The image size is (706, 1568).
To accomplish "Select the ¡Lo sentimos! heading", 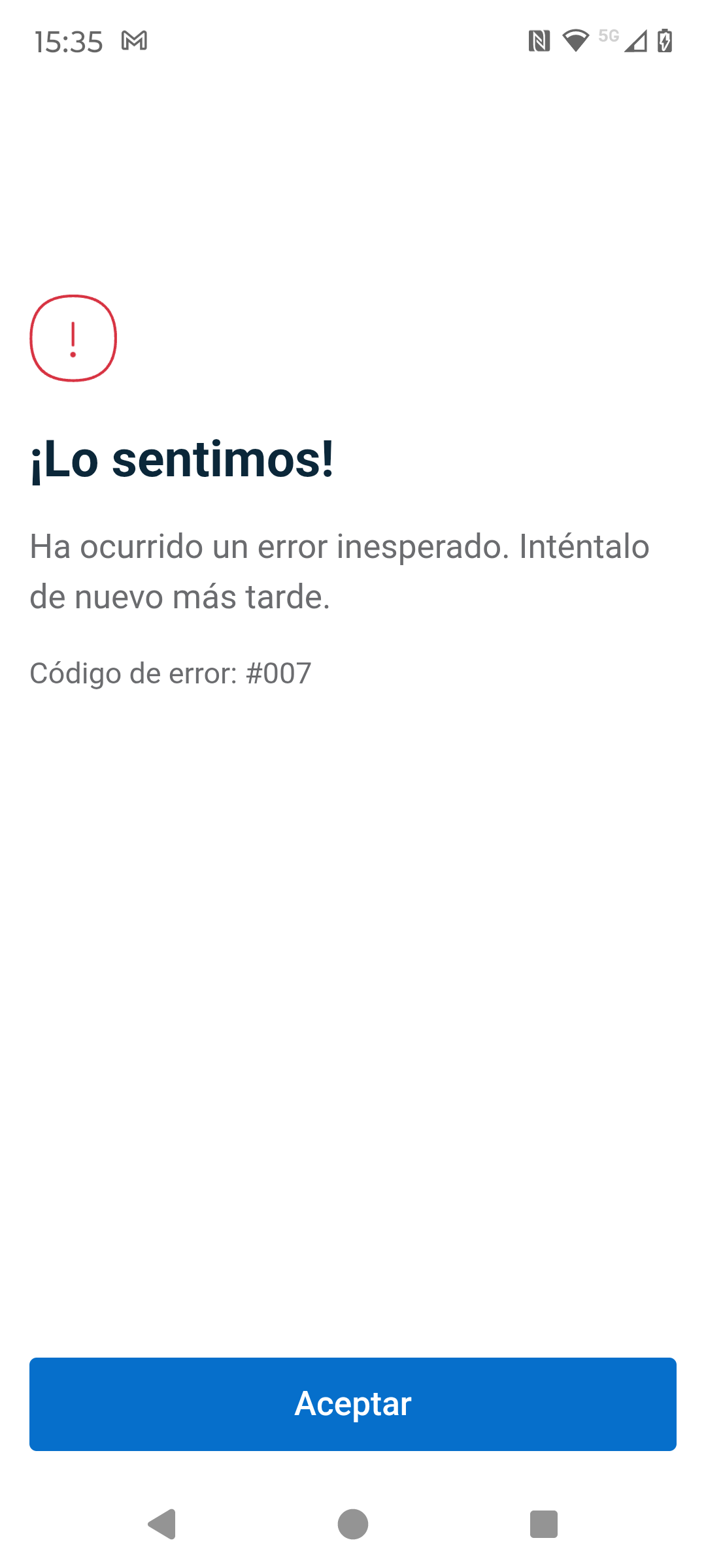I will click(184, 461).
